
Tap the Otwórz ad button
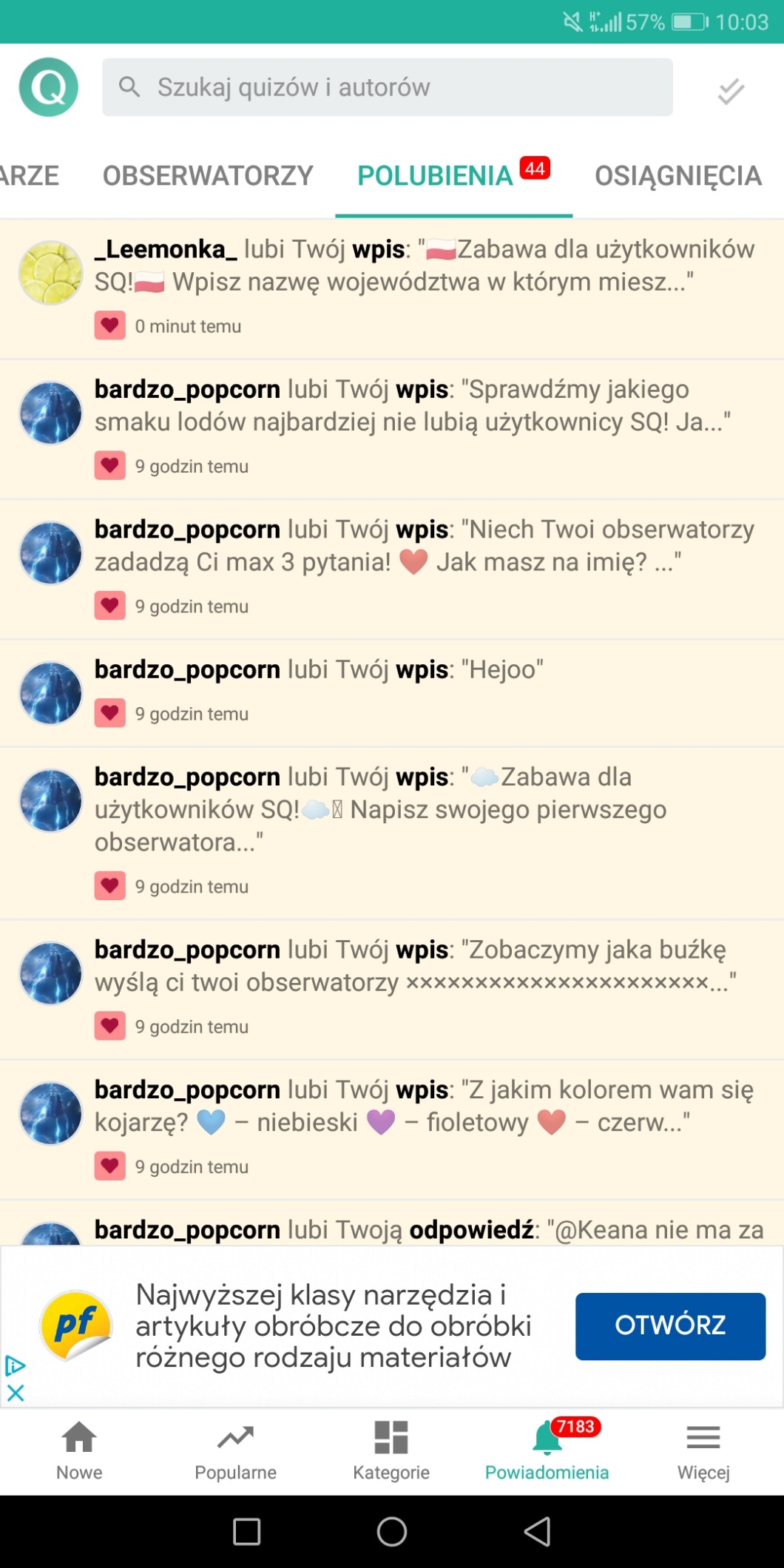pos(669,1326)
